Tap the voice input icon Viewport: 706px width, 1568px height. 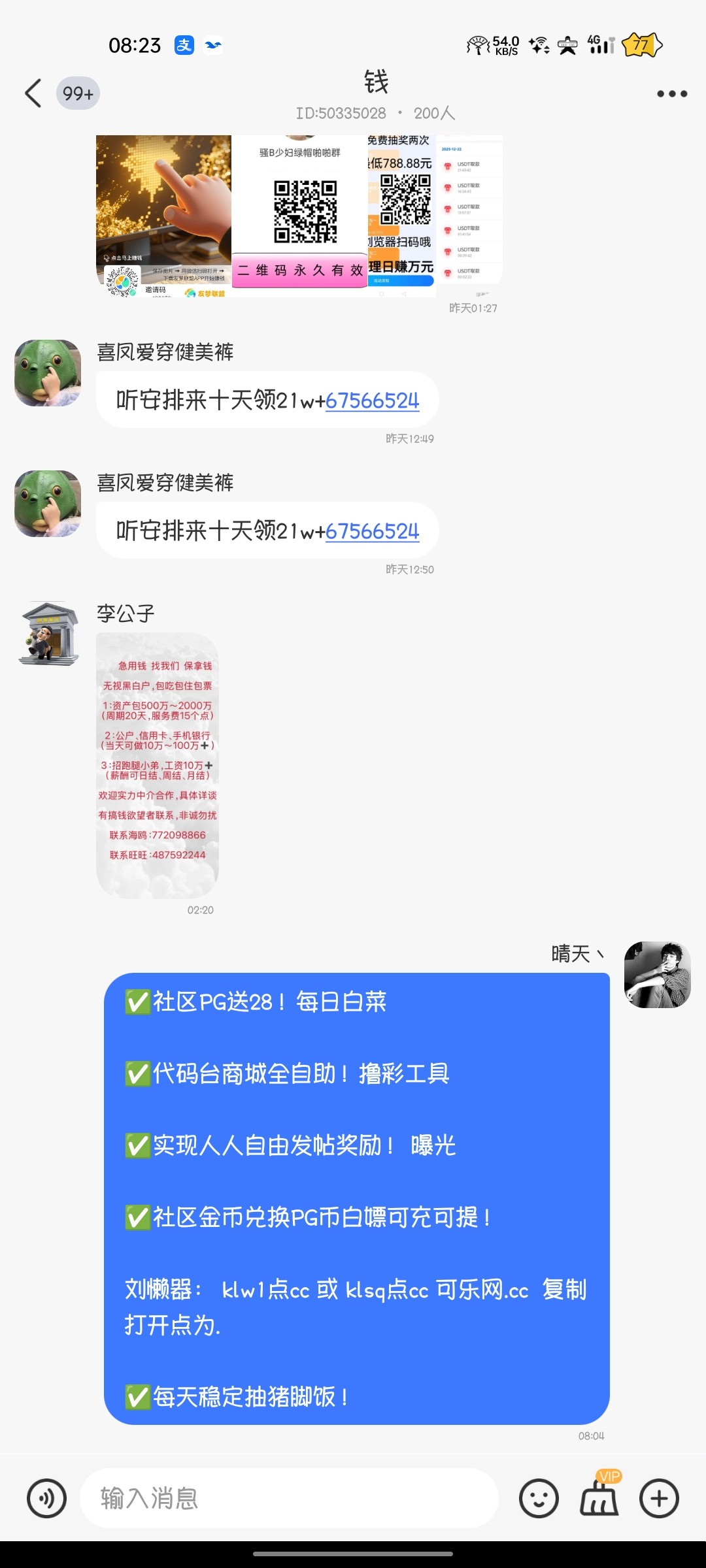[x=46, y=1498]
